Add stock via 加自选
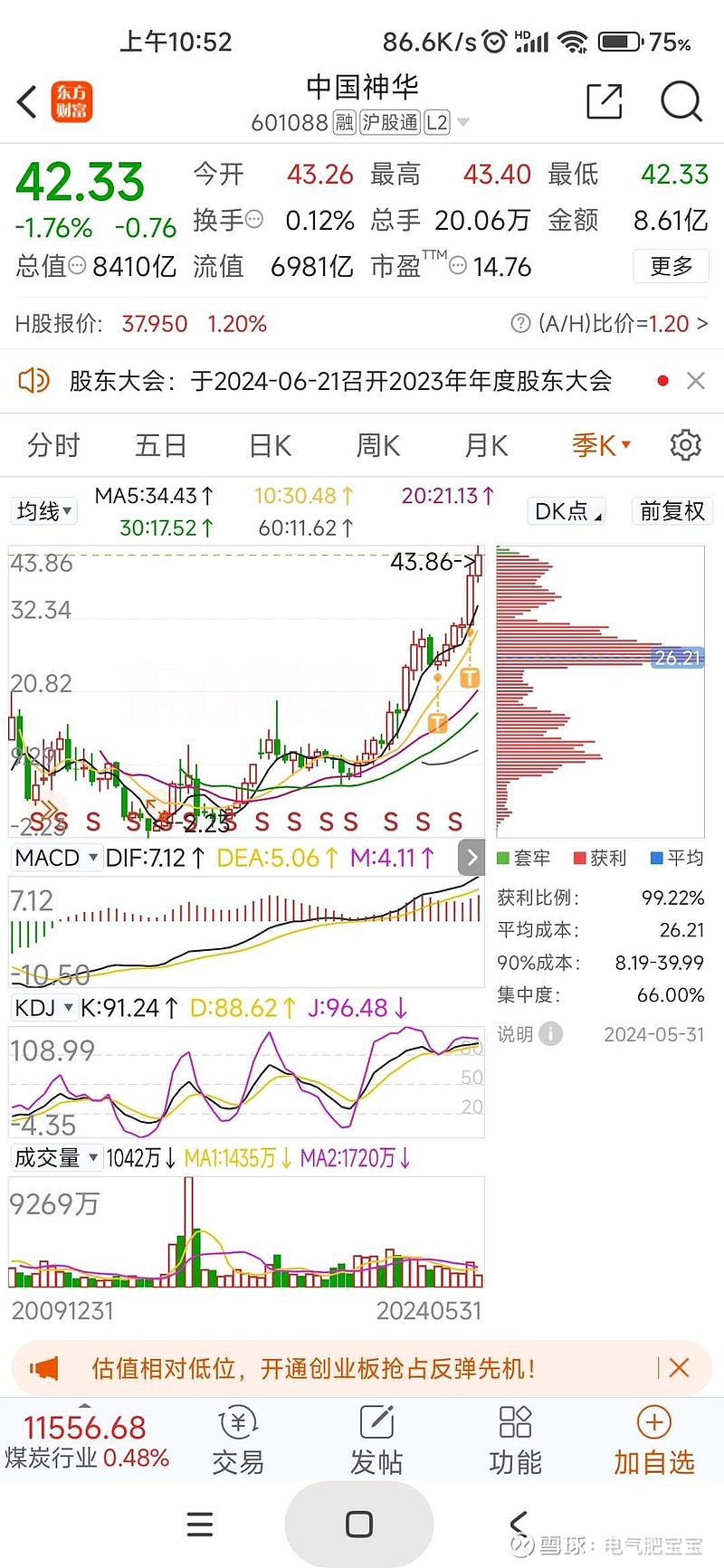 [653, 1441]
